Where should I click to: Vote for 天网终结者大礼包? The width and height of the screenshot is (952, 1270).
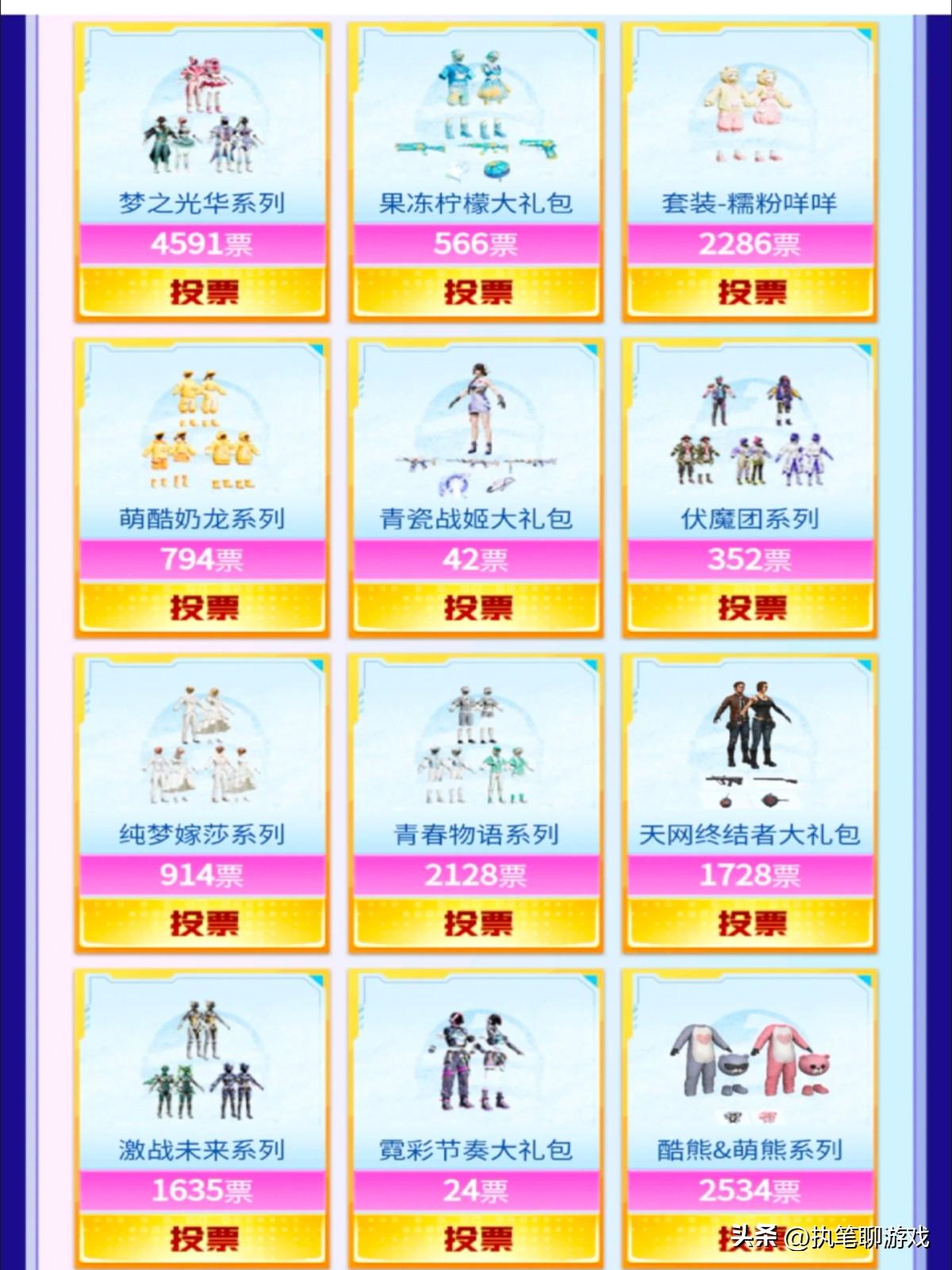tap(750, 922)
